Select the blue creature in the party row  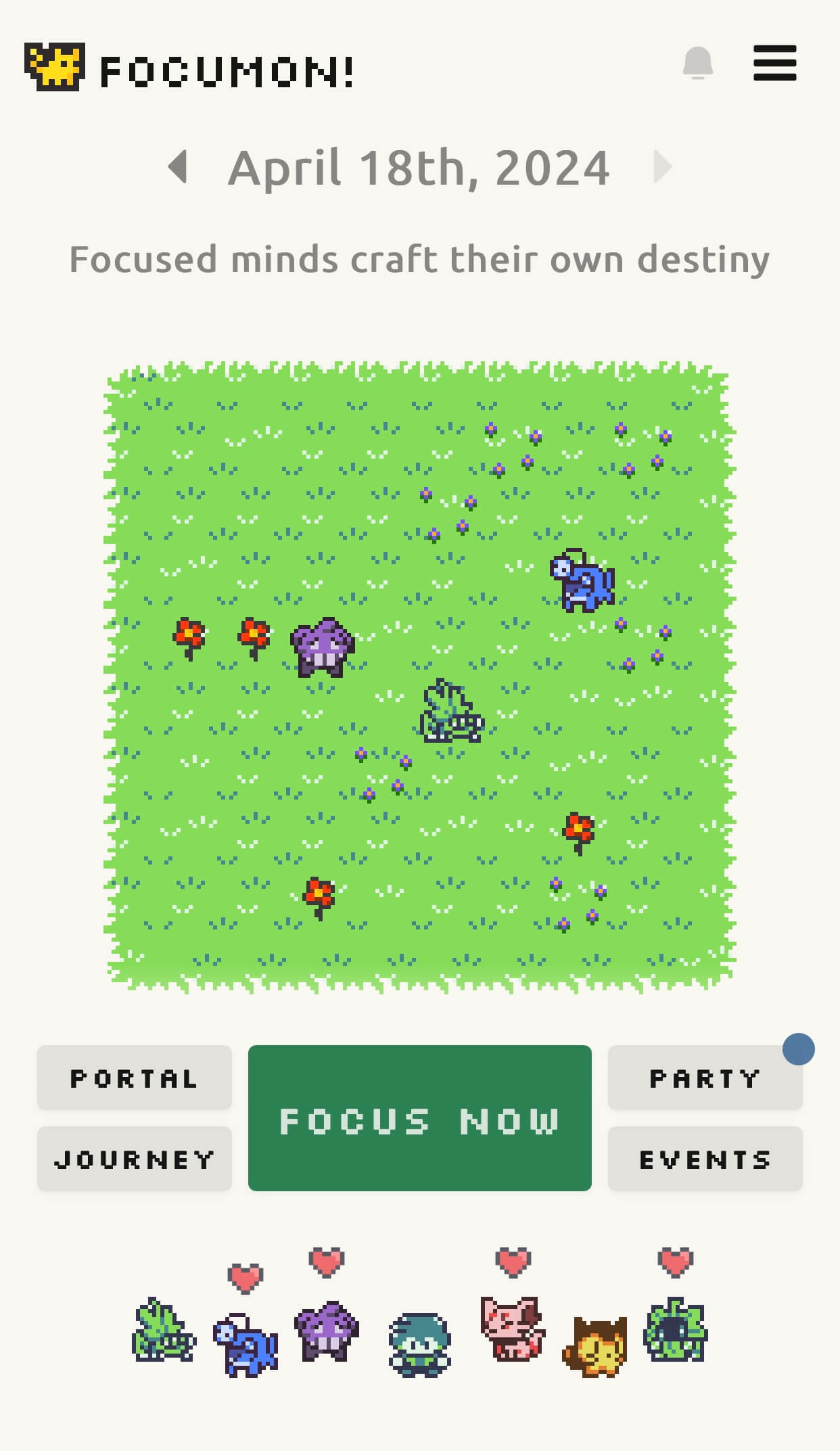245,1345
